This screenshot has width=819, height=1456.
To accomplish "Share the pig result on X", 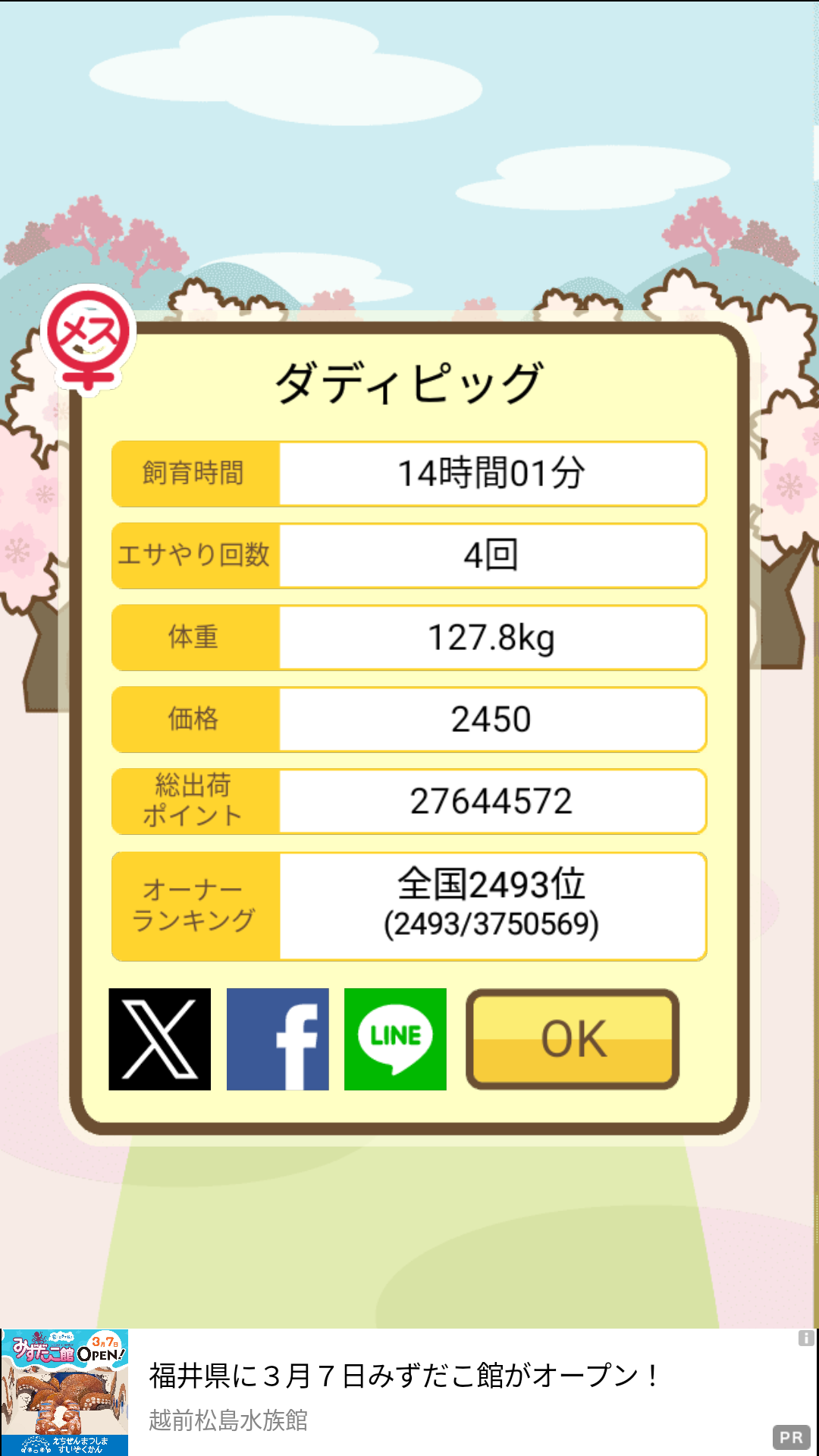I will 159,1039.
